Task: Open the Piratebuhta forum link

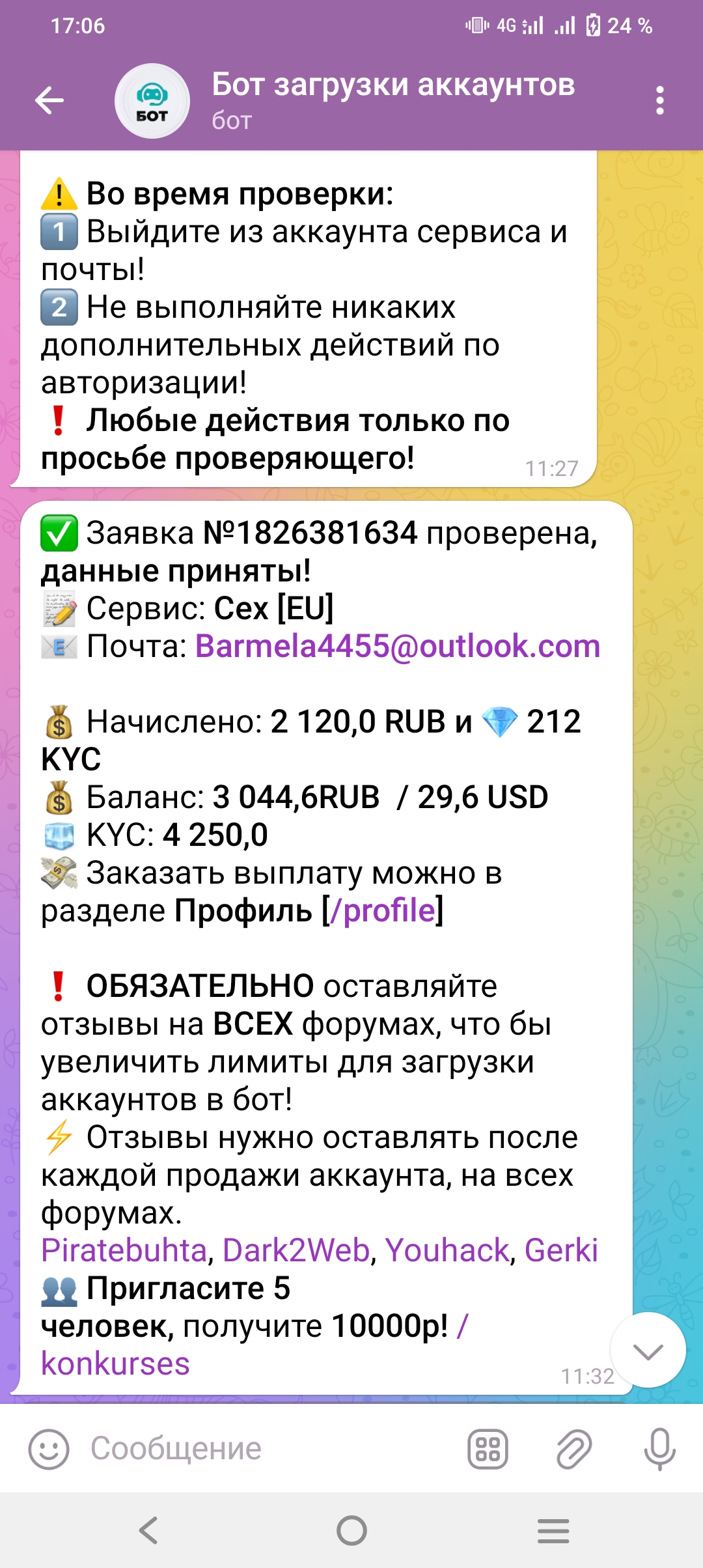Action: (x=124, y=1250)
